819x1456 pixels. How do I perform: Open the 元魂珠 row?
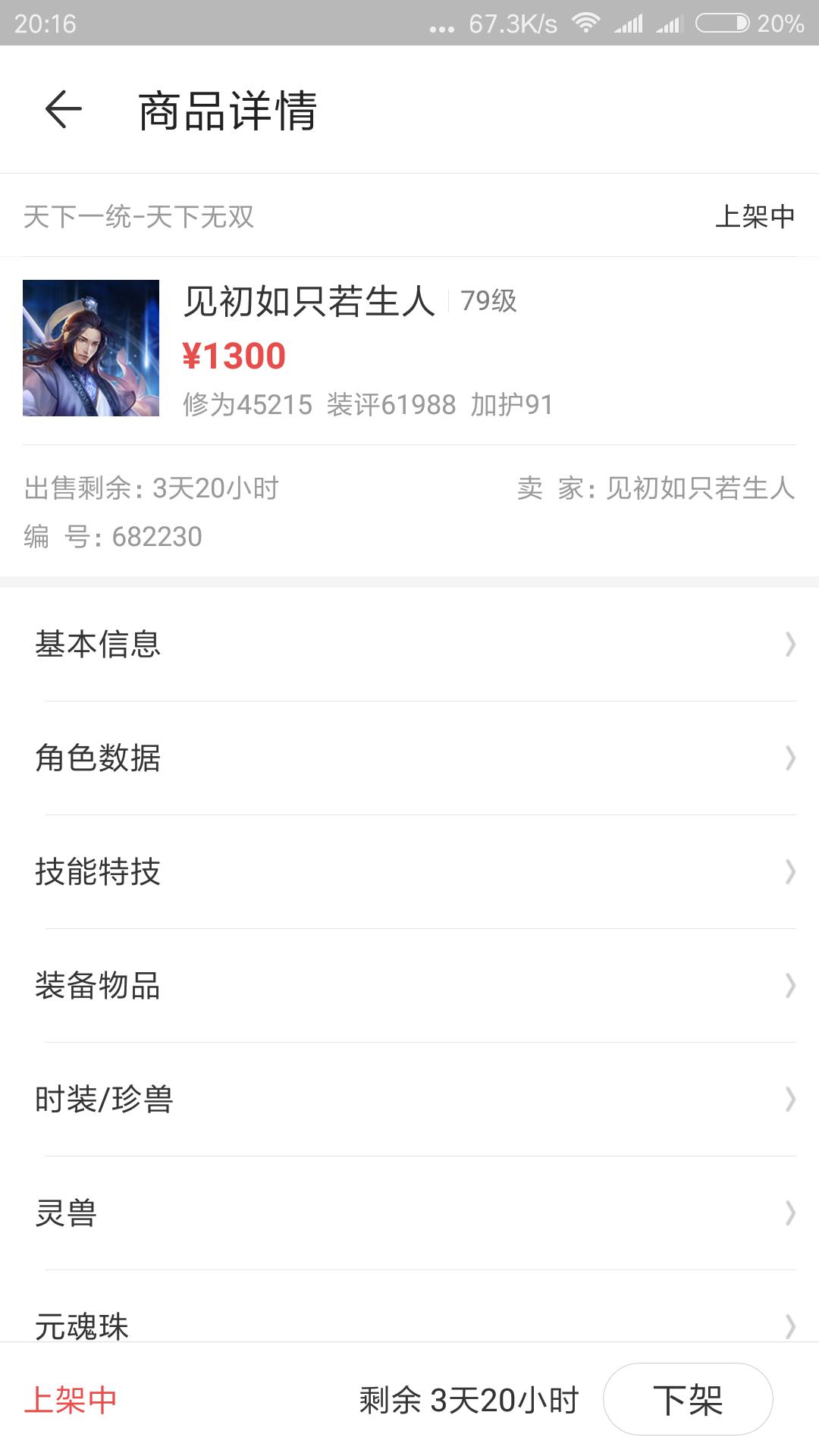409,1307
